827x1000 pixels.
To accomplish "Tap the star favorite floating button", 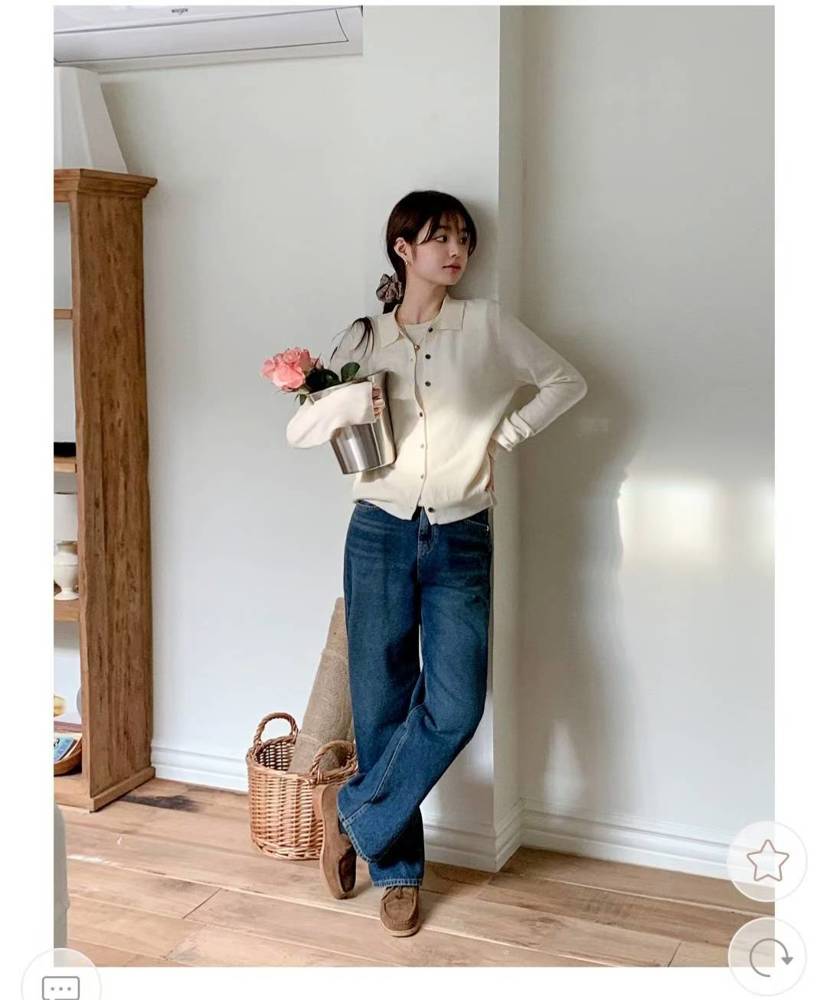I will pos(767,861).
